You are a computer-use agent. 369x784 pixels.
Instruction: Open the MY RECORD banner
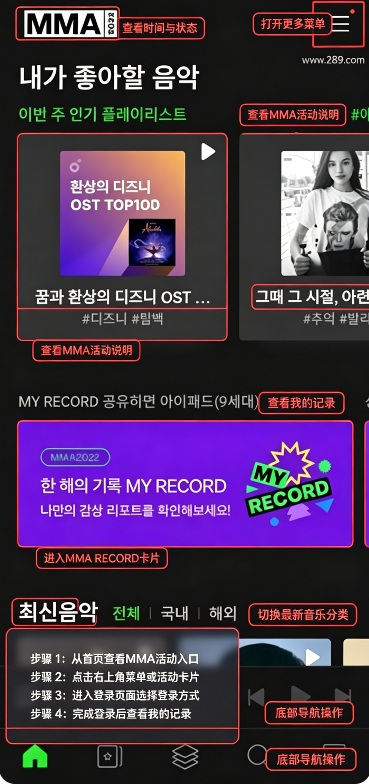pos(186,484)
